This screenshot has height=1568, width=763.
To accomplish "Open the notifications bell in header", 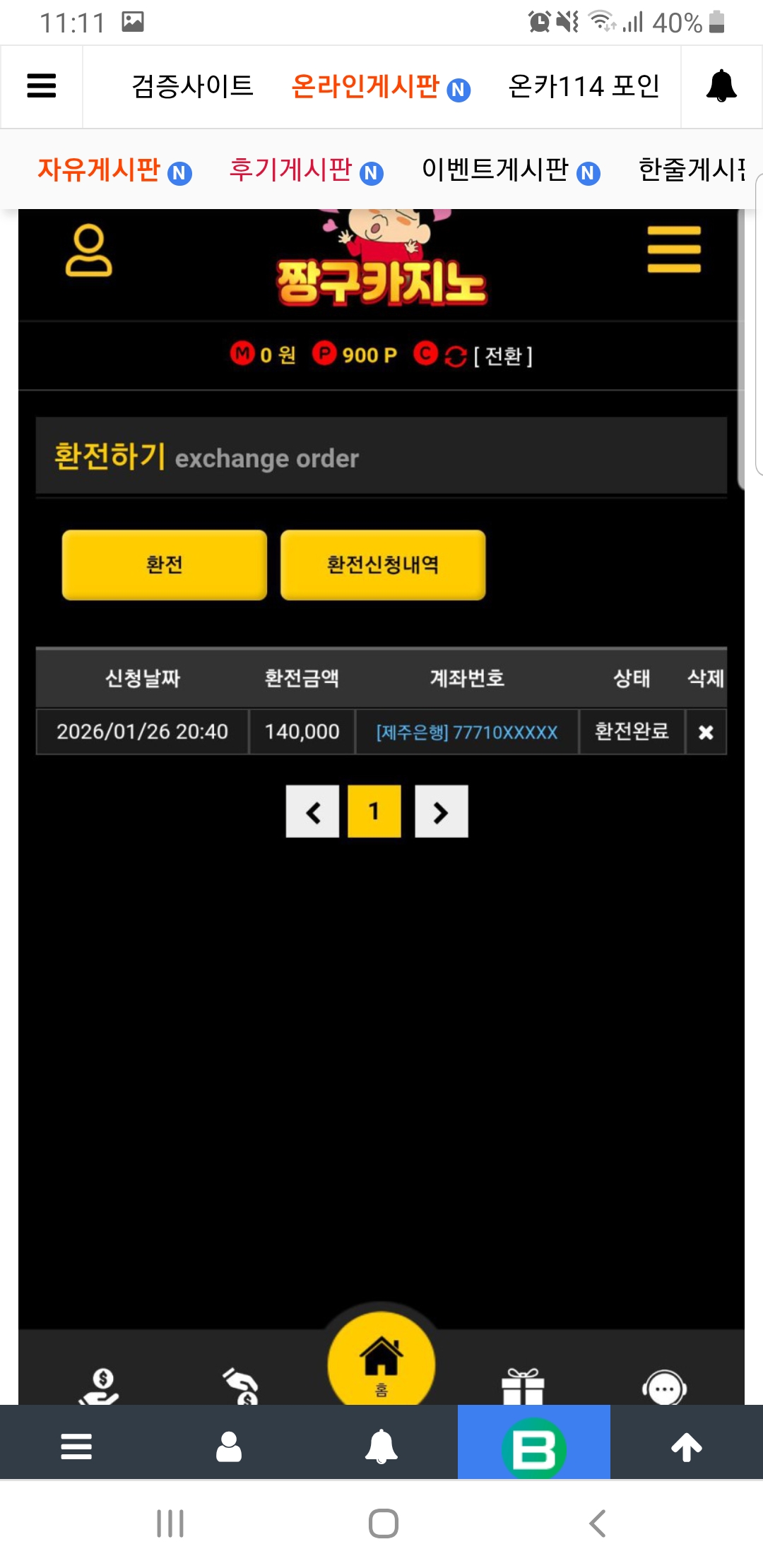I will tap(721, 86).
